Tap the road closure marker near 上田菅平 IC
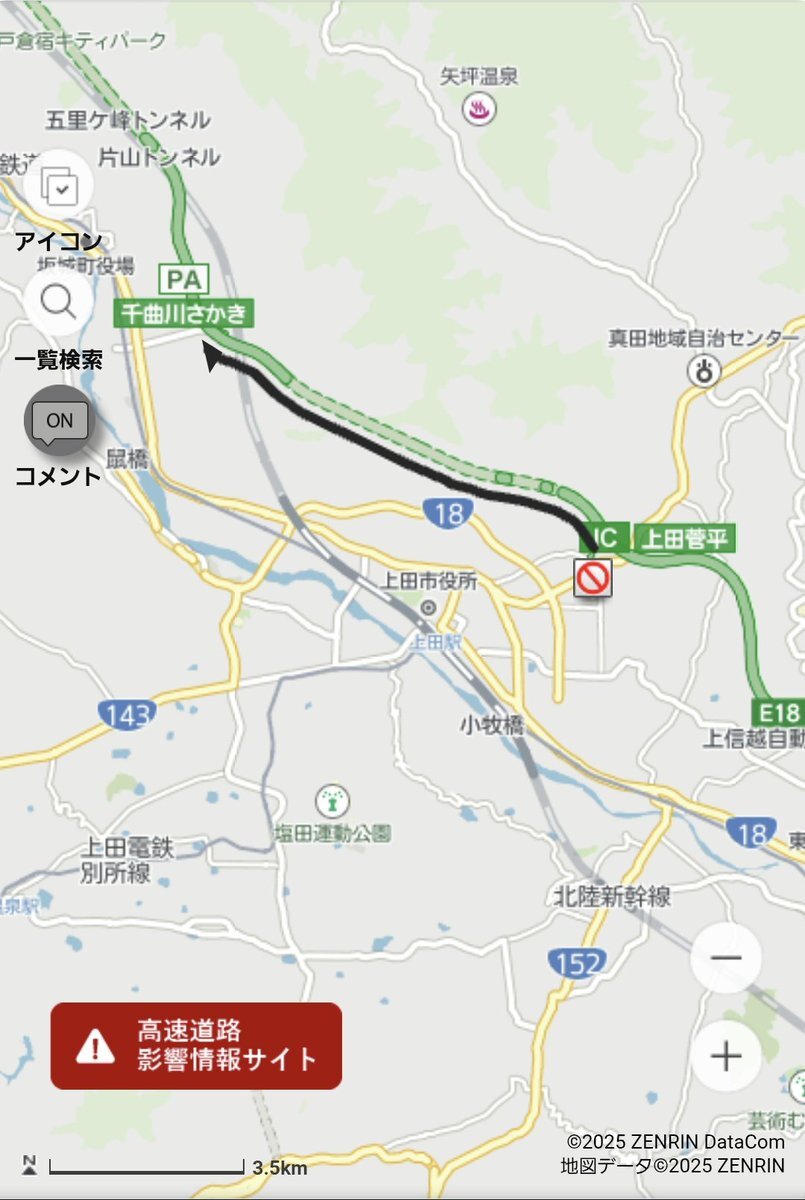The width and height of the screenshot is (805, 1200). coord(592,578)
